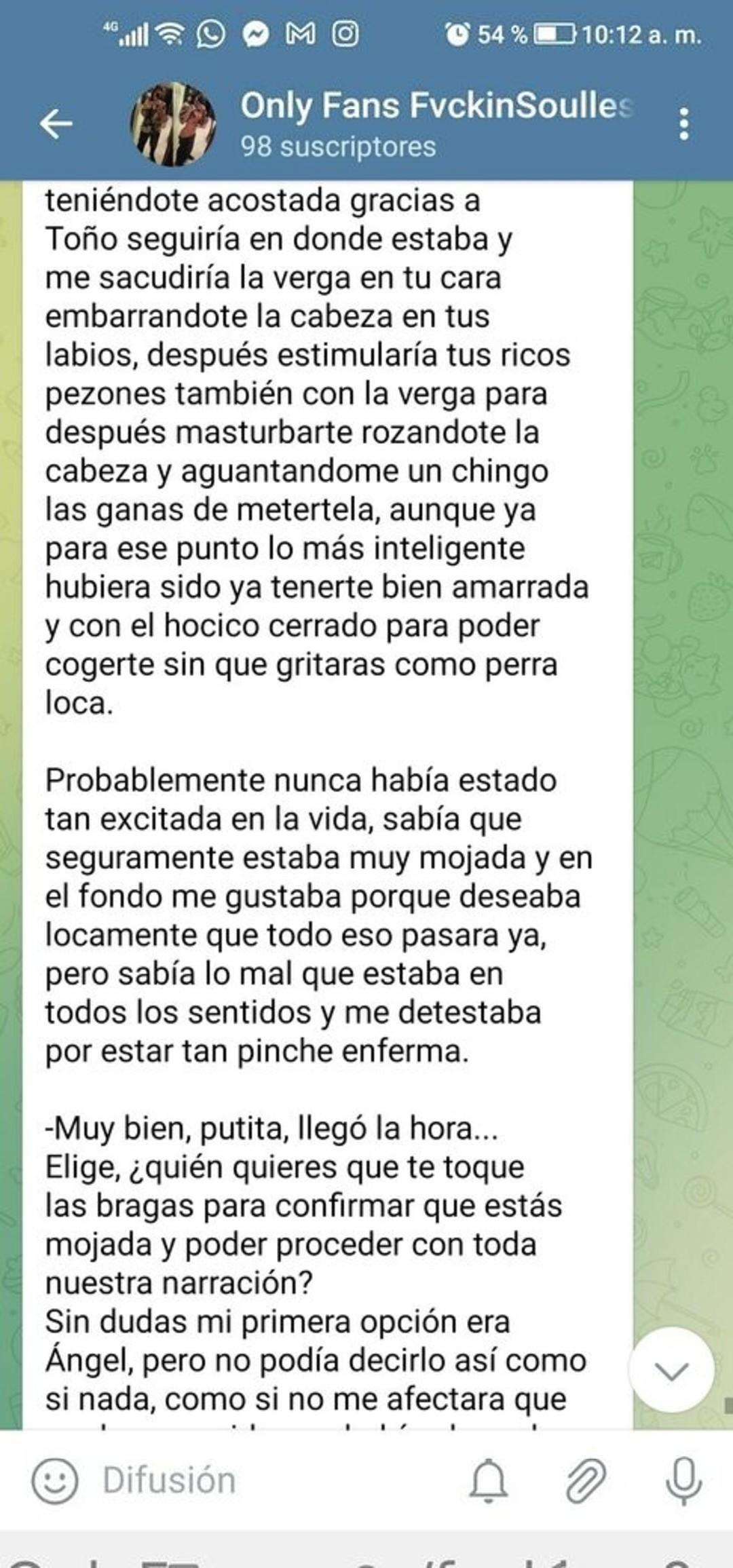This screenshot has height=1568, width=733.
Task: Jump to the latest message
Action: click(x=671, y=1371)
